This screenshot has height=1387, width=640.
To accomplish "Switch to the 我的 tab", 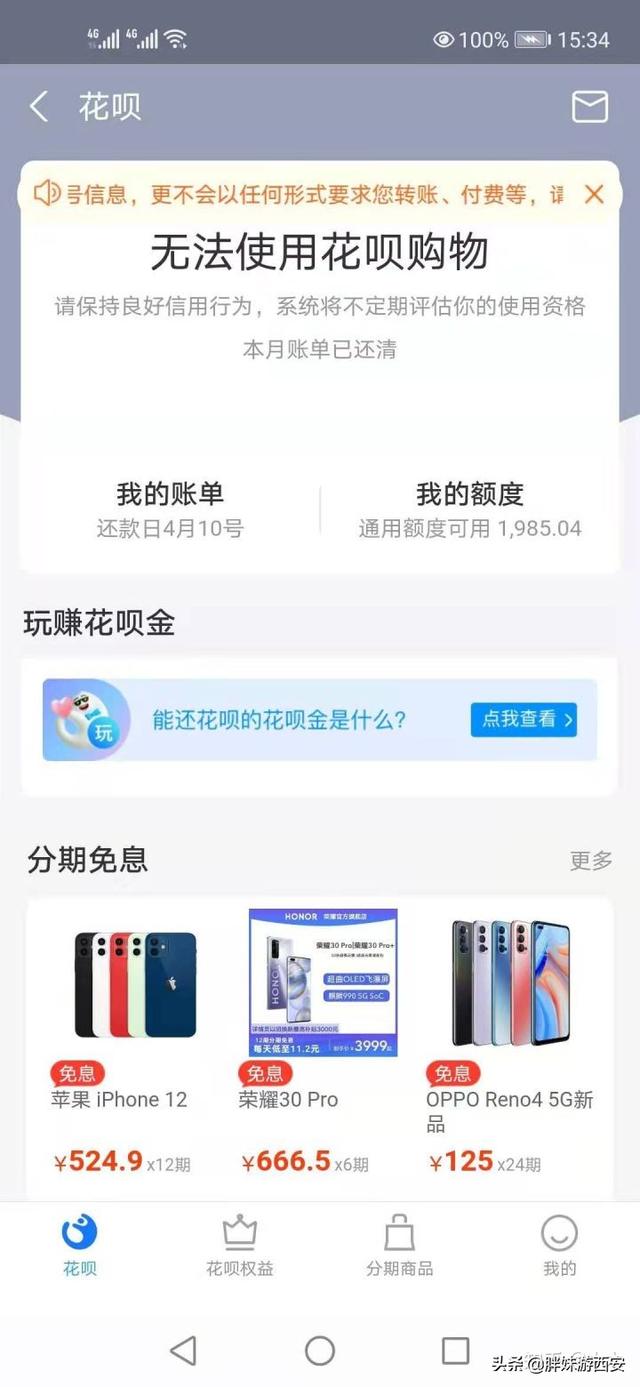I will [560, 1246].
